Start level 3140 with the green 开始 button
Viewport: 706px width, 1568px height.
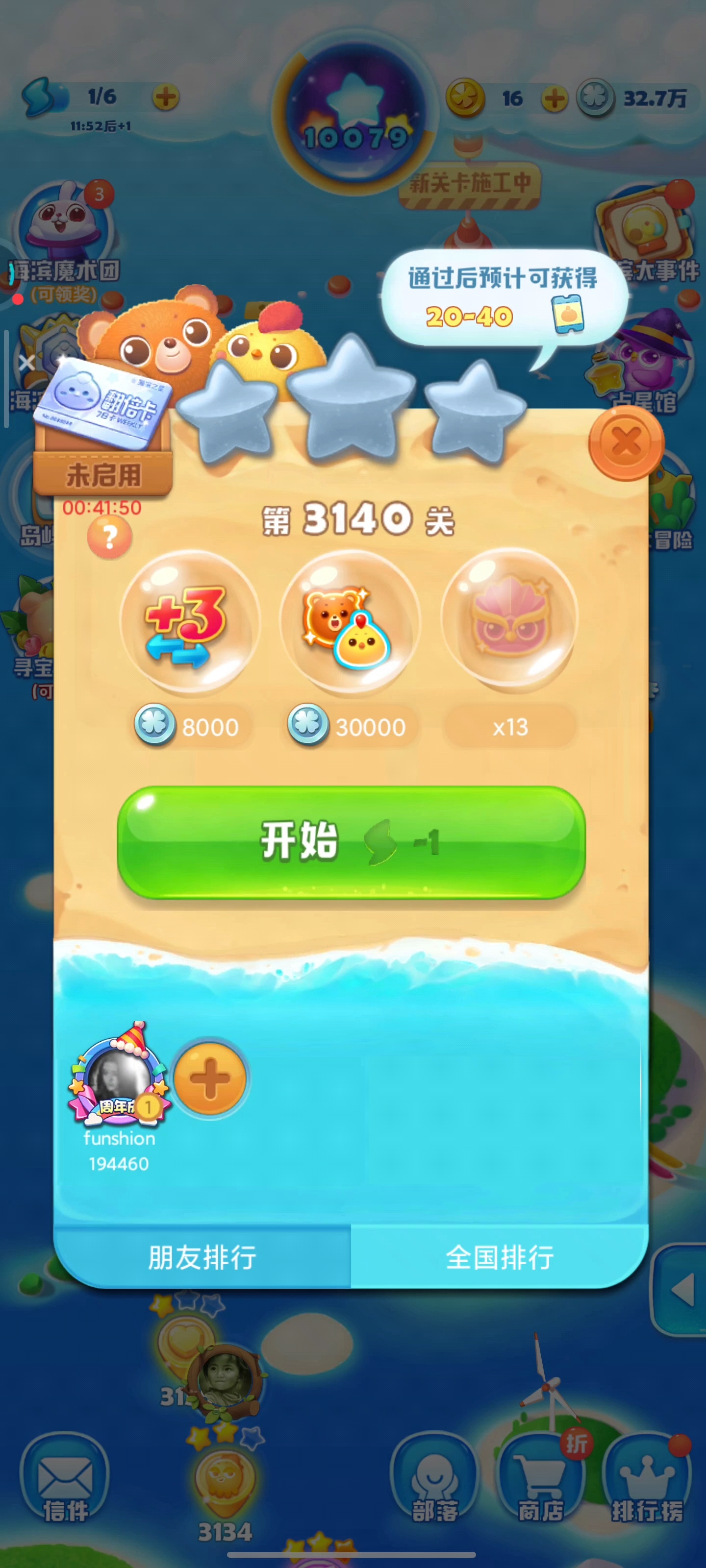(351, 842)
